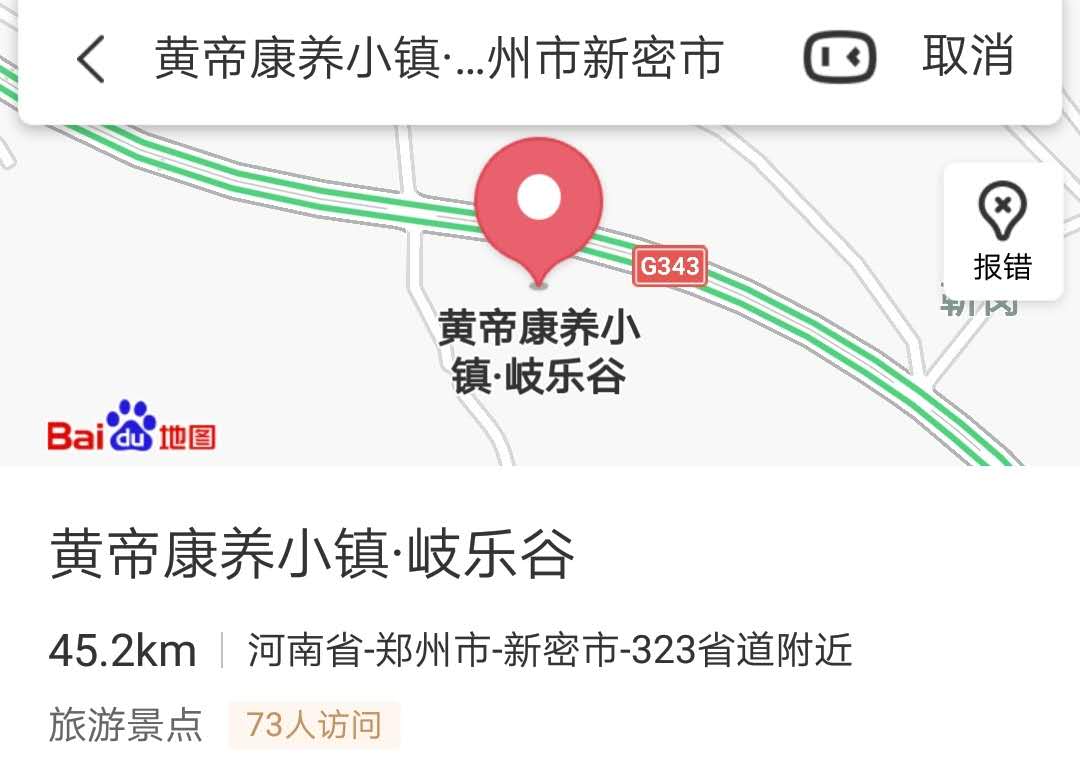Open the voice assistant robot icon
The height and width of the screenshot is (783, 1080).
coord(839,58)
